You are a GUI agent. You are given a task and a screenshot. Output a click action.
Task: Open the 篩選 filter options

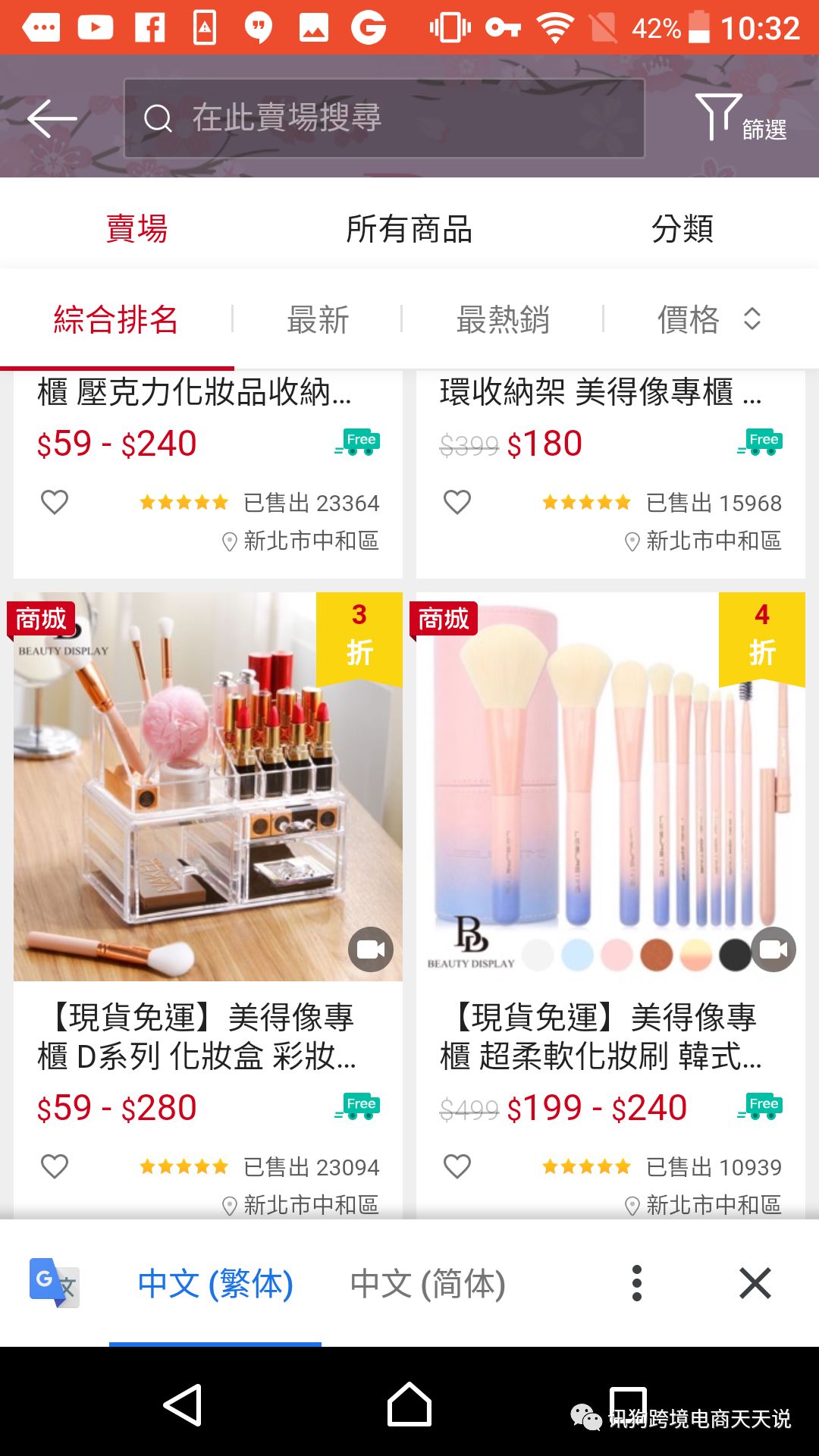pyautogui.click(x=741, y=118)
